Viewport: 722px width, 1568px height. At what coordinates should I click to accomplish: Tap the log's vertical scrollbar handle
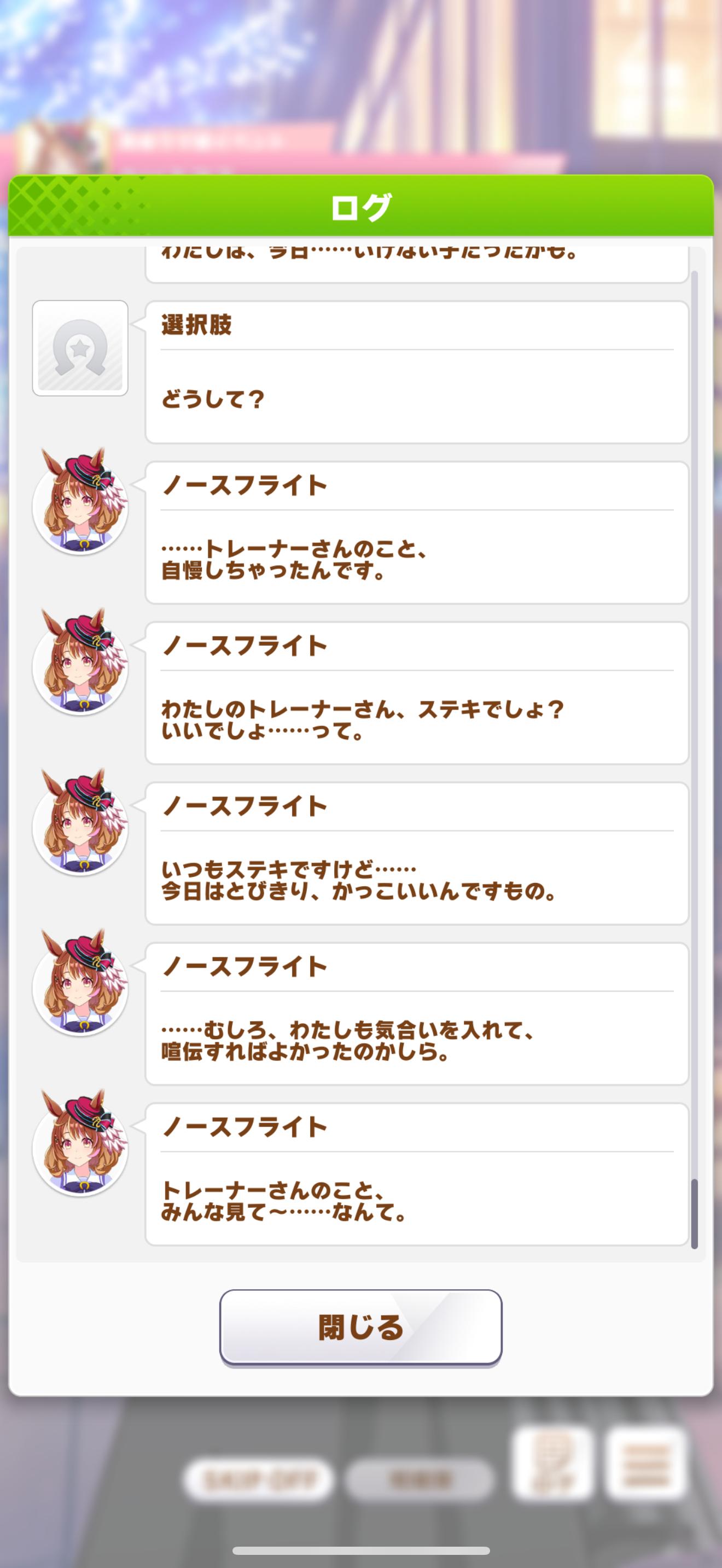click(x=695, y=1214)
